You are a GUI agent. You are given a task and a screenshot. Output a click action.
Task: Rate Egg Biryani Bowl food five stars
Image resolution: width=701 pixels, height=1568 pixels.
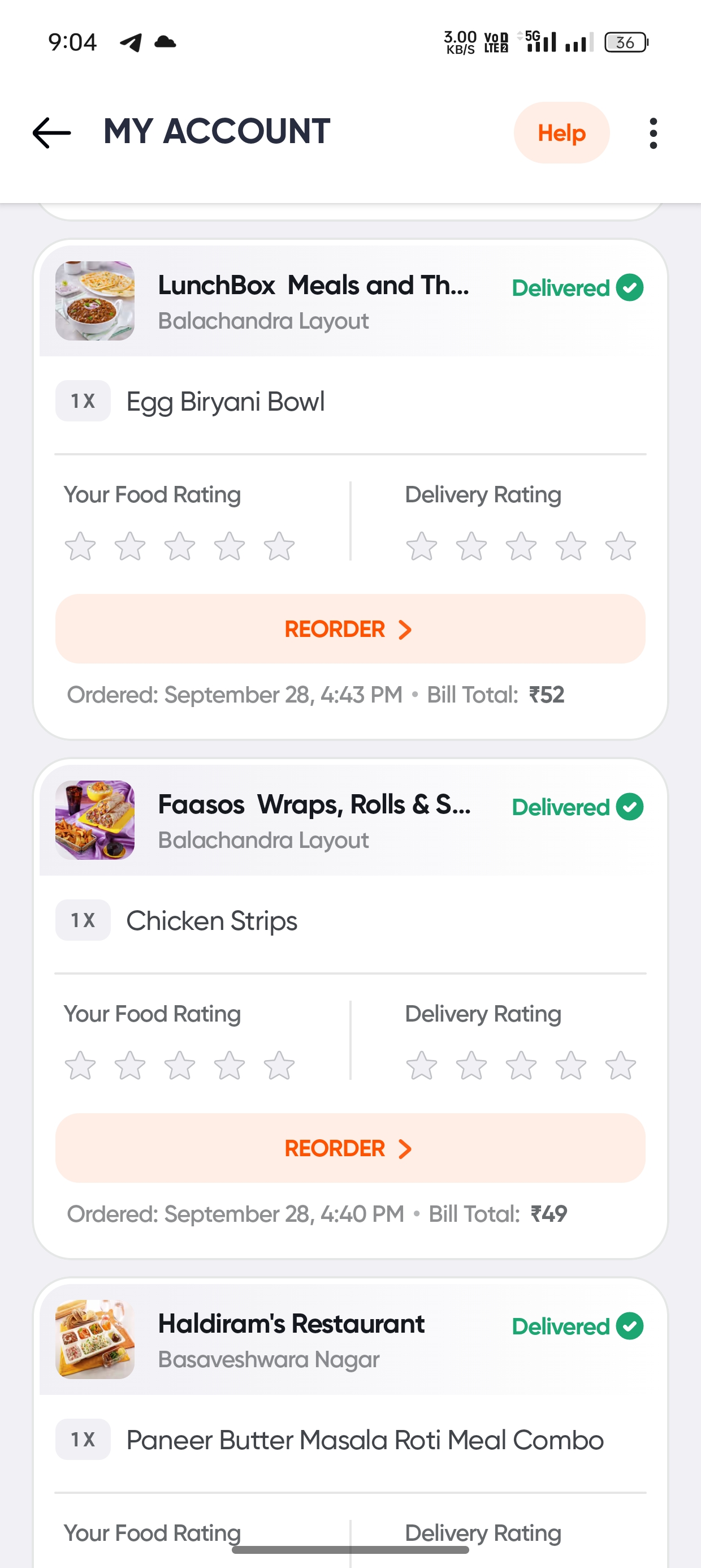tap(279, 546)
